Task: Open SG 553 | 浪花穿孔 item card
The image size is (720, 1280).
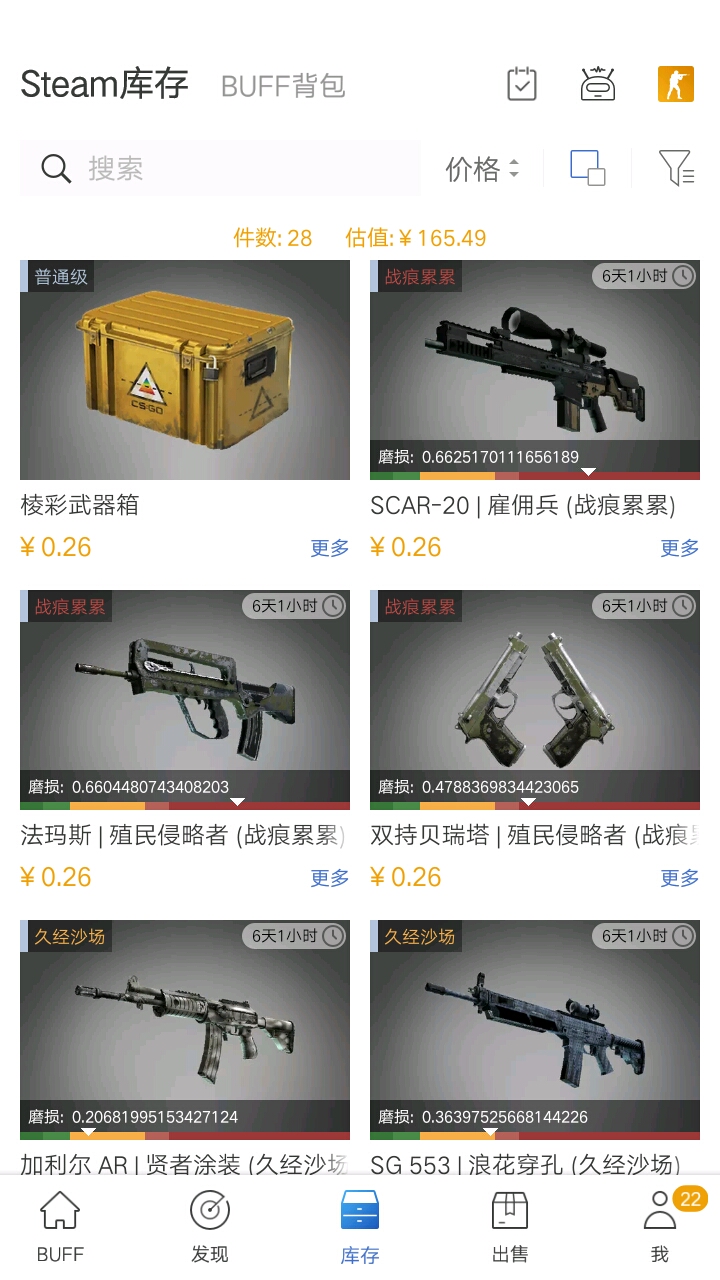Action: pyautogui.click(x=535, y=1030)
